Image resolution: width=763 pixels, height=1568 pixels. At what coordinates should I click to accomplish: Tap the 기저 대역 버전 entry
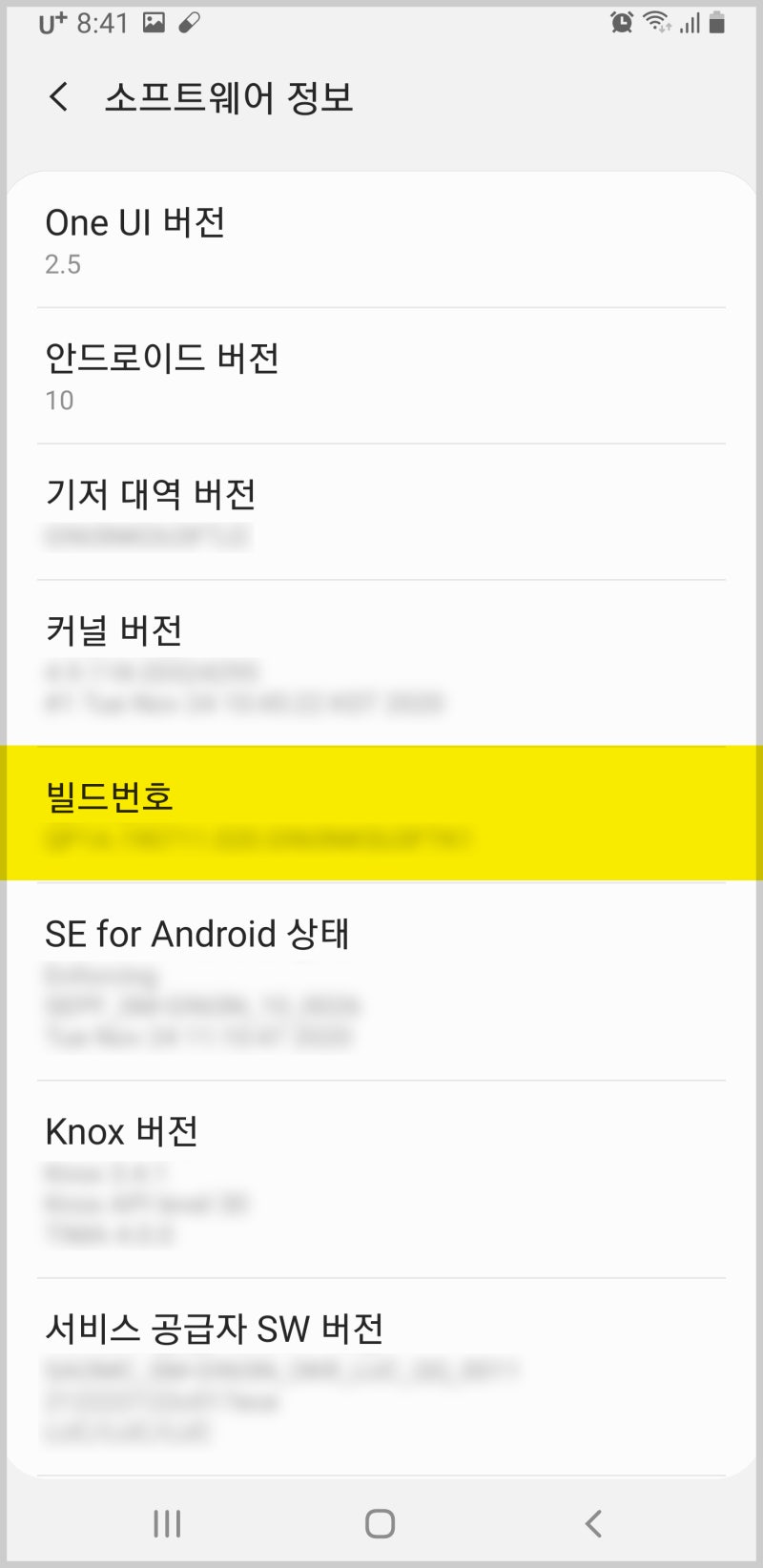pos(381,512)
